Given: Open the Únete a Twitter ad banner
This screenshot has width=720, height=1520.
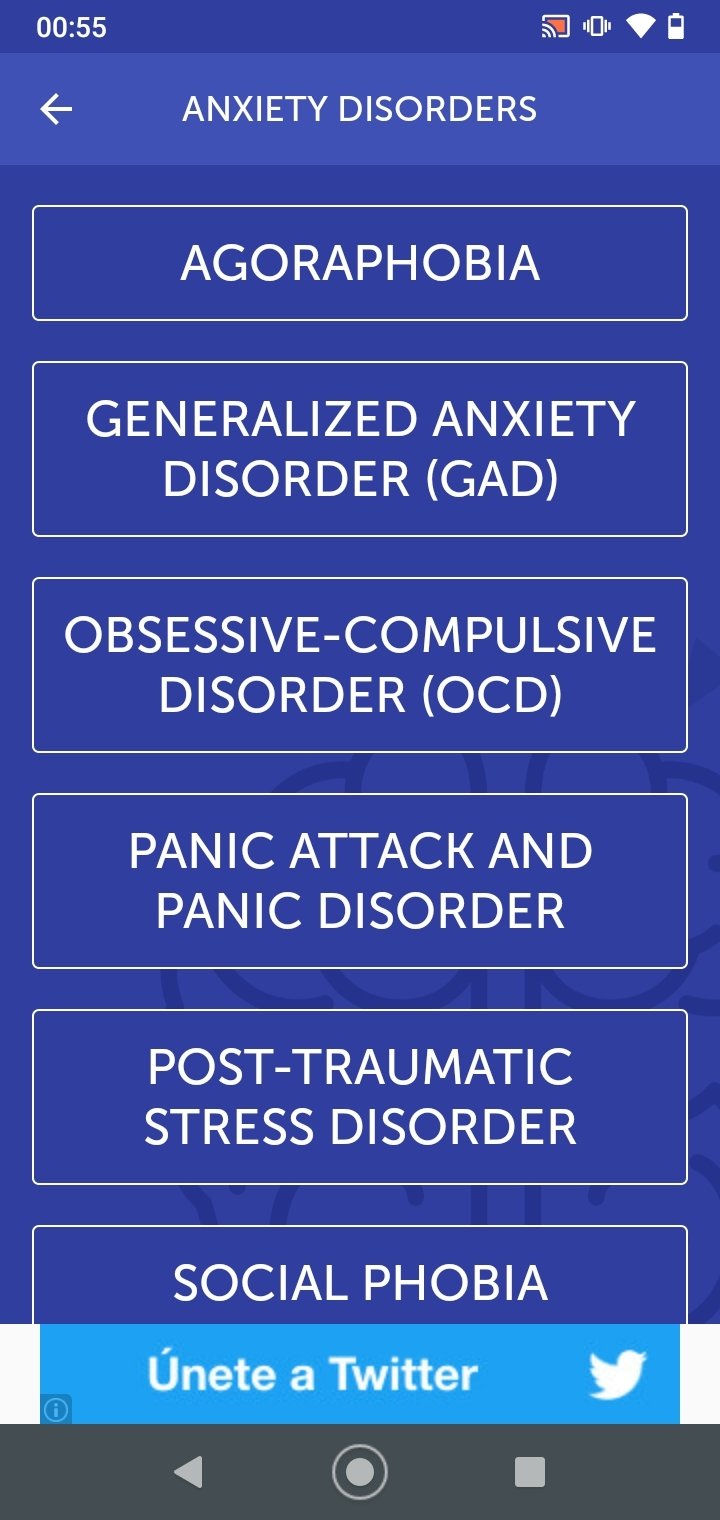Looking at the screenshot, I should pyautogui.click(x=360, y=1373).
